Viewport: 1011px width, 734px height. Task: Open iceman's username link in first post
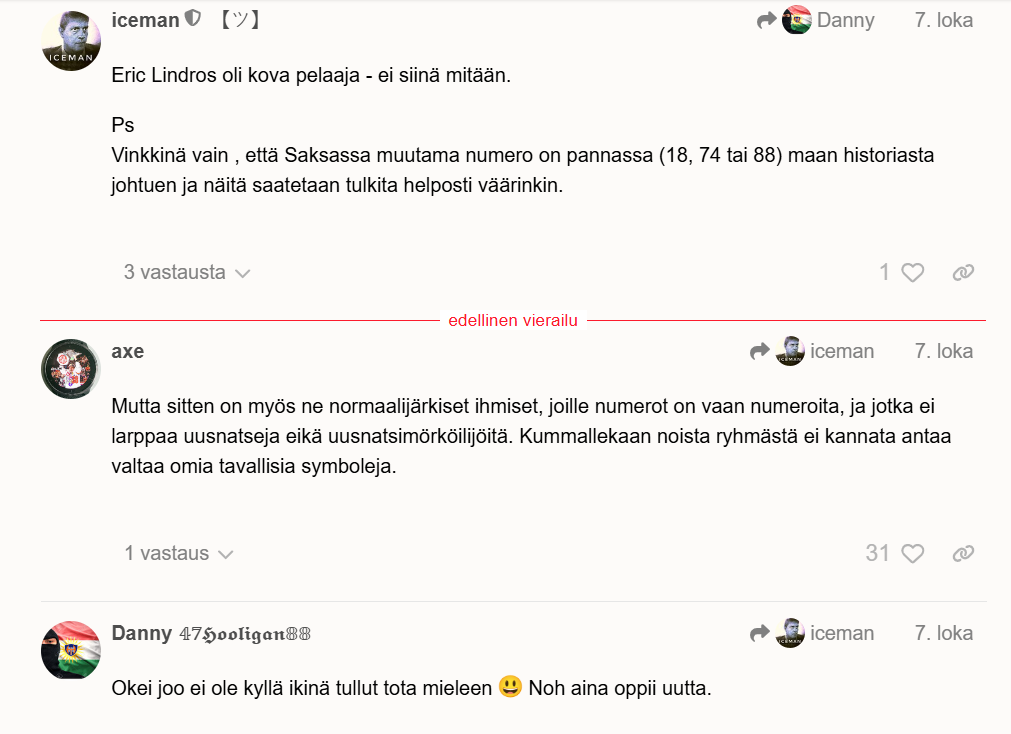click(145, 20)
